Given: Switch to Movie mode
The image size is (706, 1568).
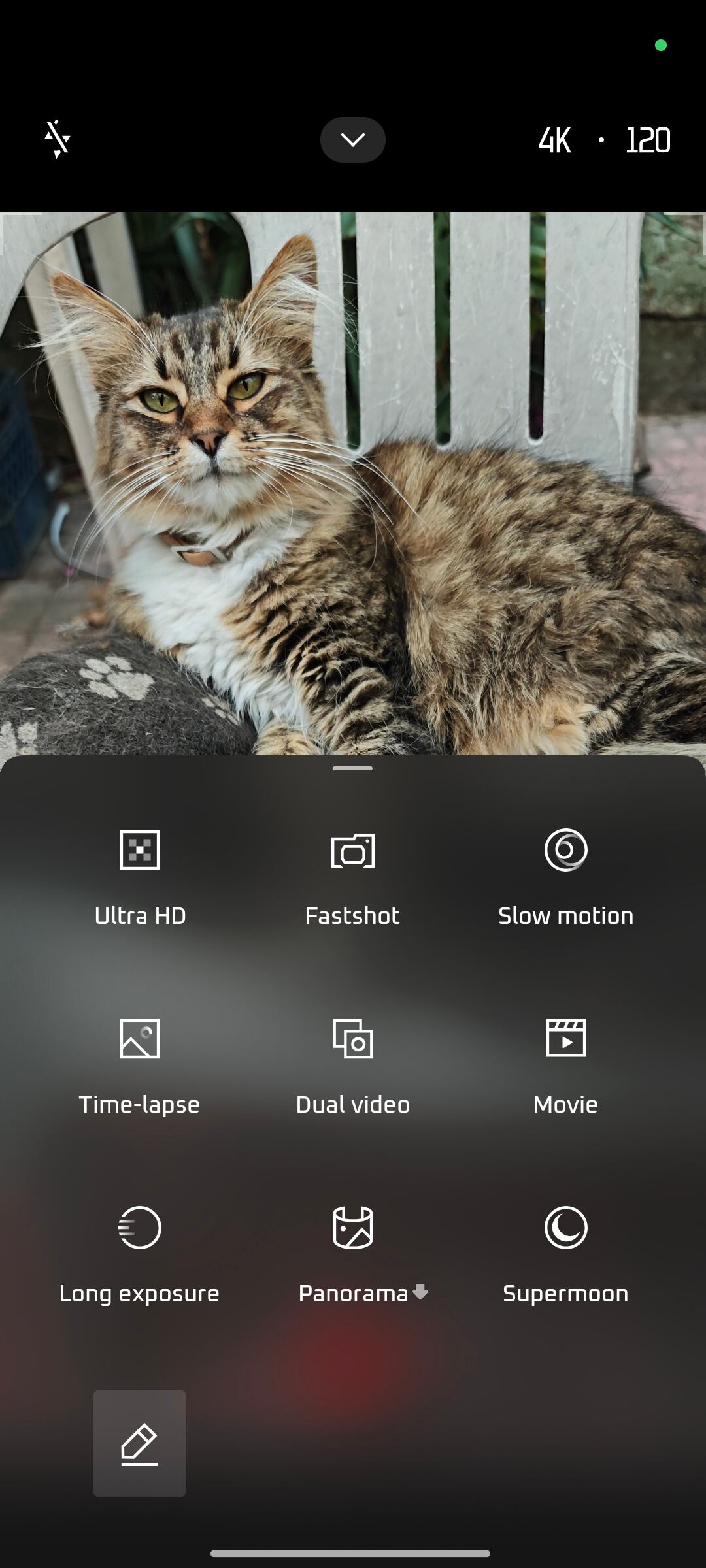Looking at the screenshot, I should coord(565,1066).
